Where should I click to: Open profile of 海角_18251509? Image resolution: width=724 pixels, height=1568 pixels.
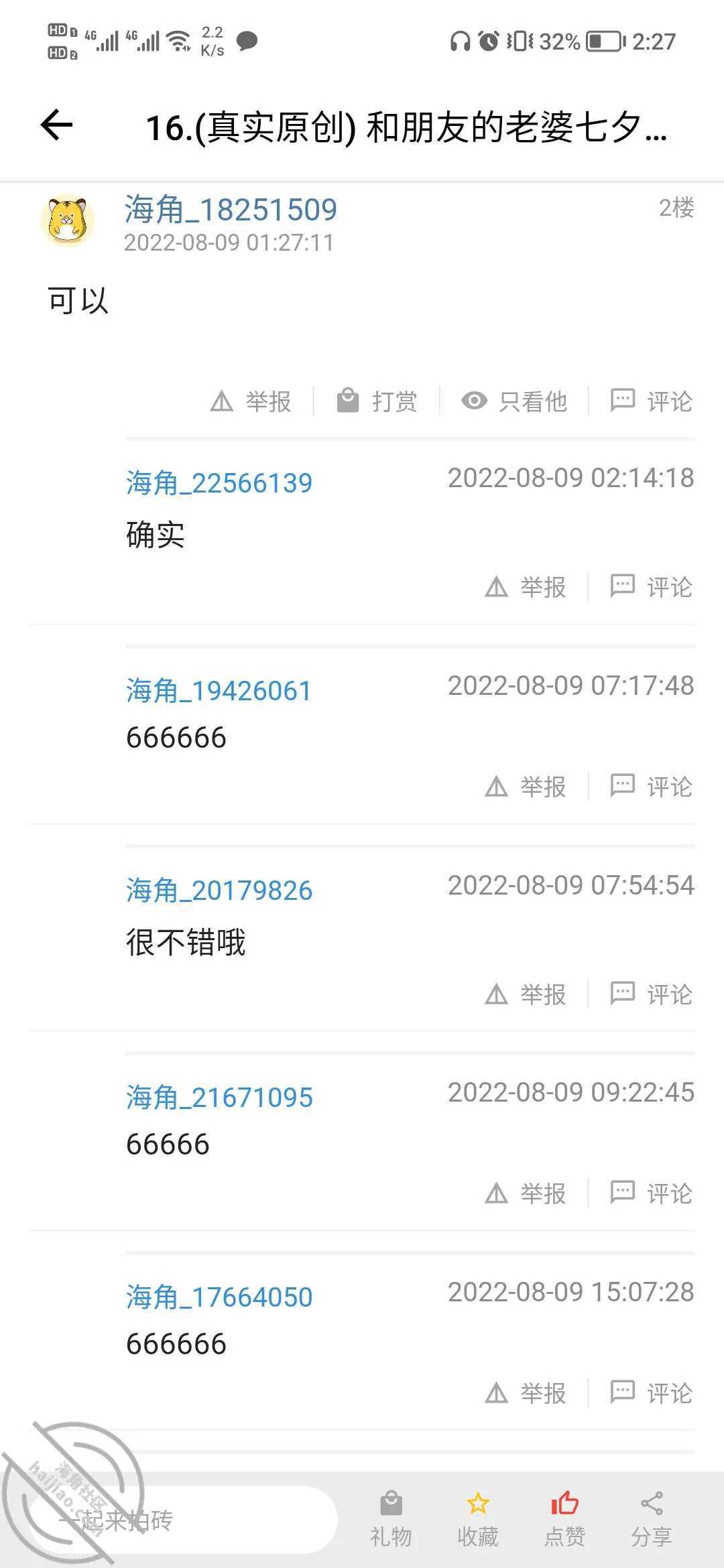pyautogui.click(x=231, y=210)
